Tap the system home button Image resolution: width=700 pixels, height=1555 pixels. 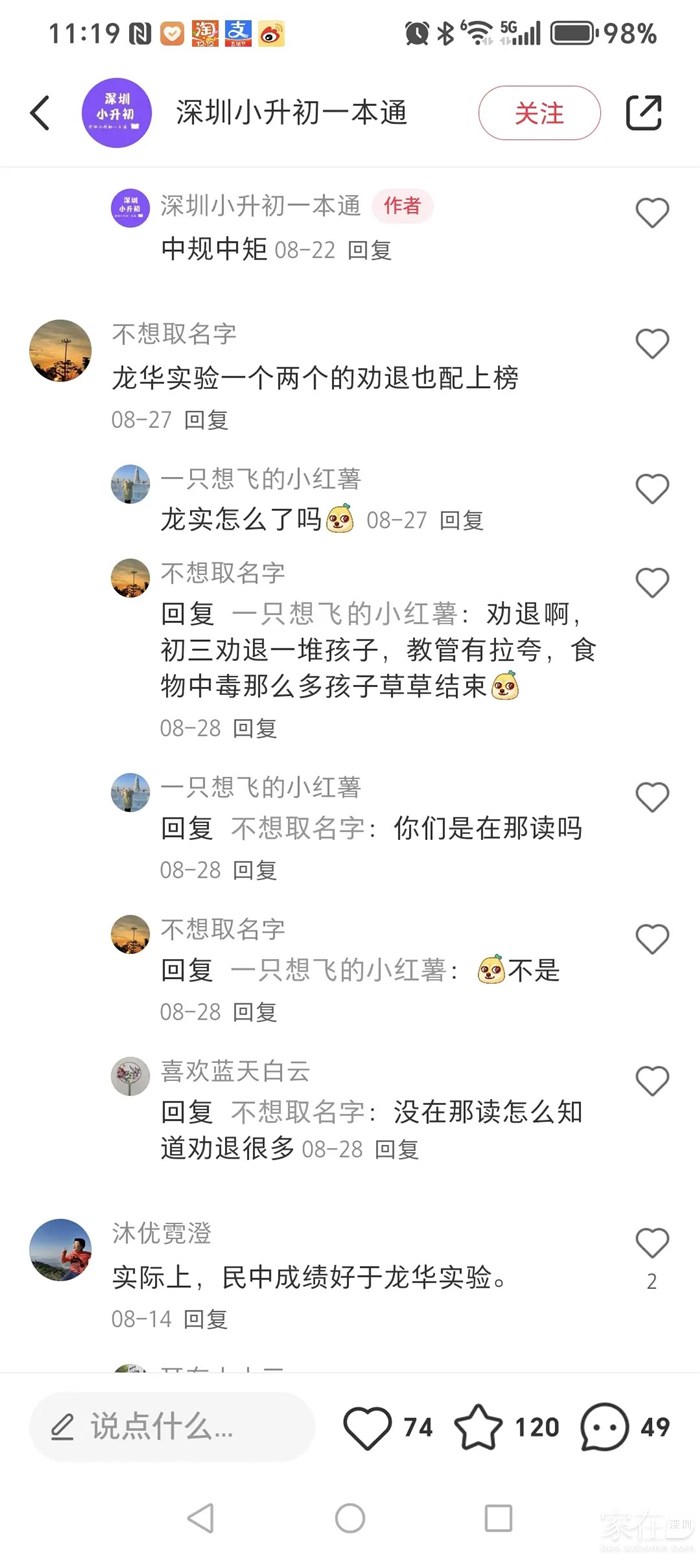(x=350, y=1518)
